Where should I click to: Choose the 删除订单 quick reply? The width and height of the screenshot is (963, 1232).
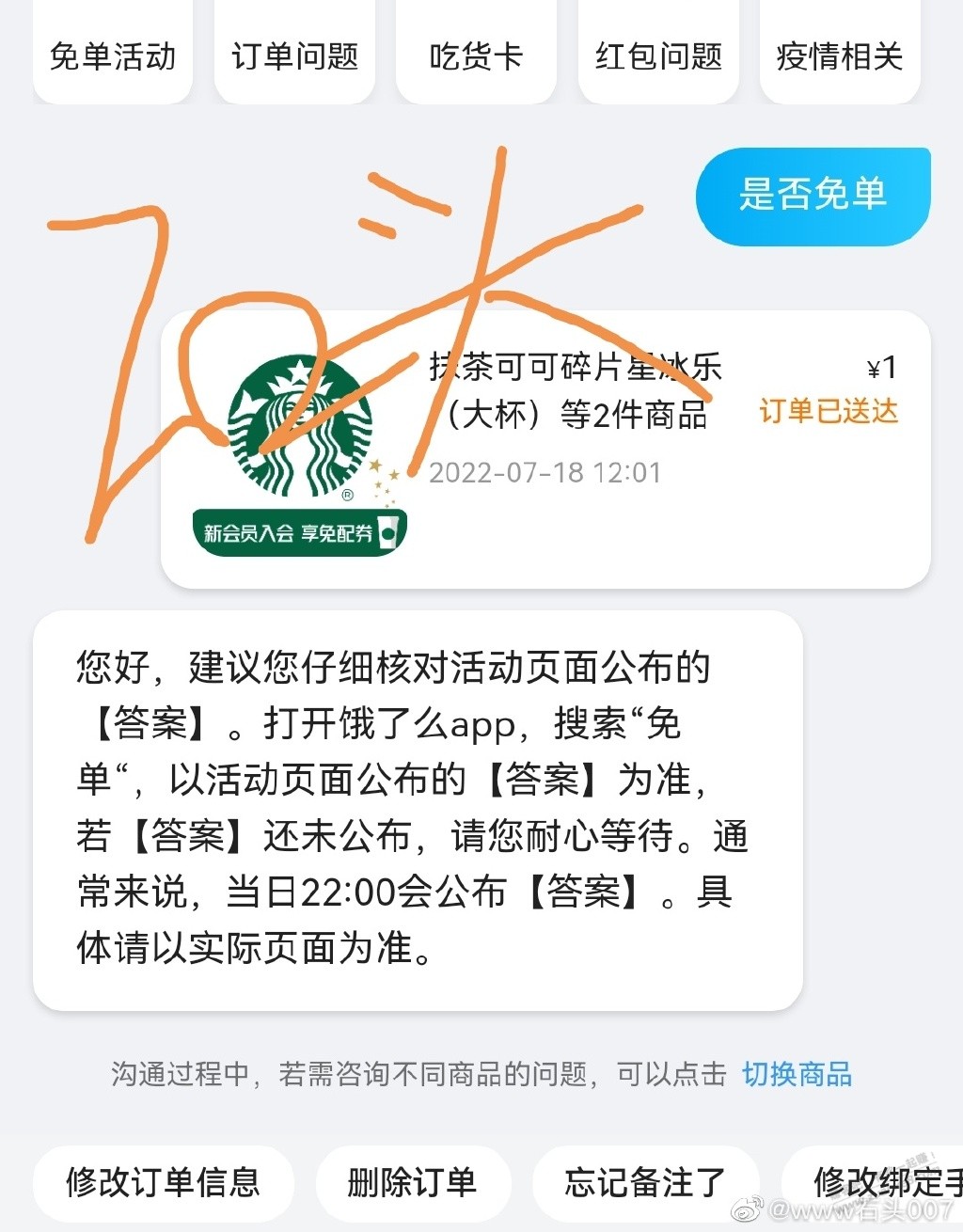point(413,1182)
